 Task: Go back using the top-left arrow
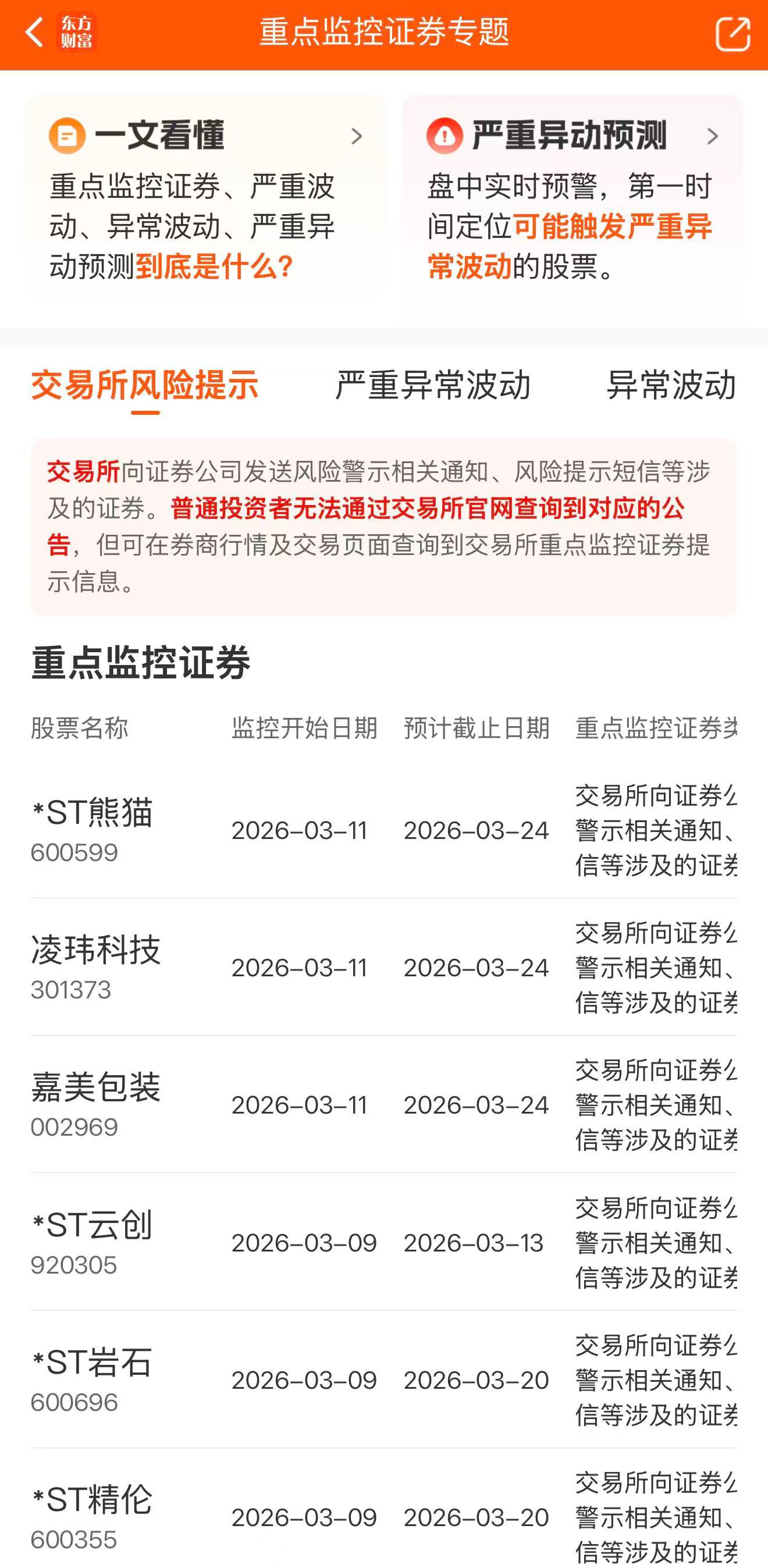pyautogui.click(x=35, y=32)
